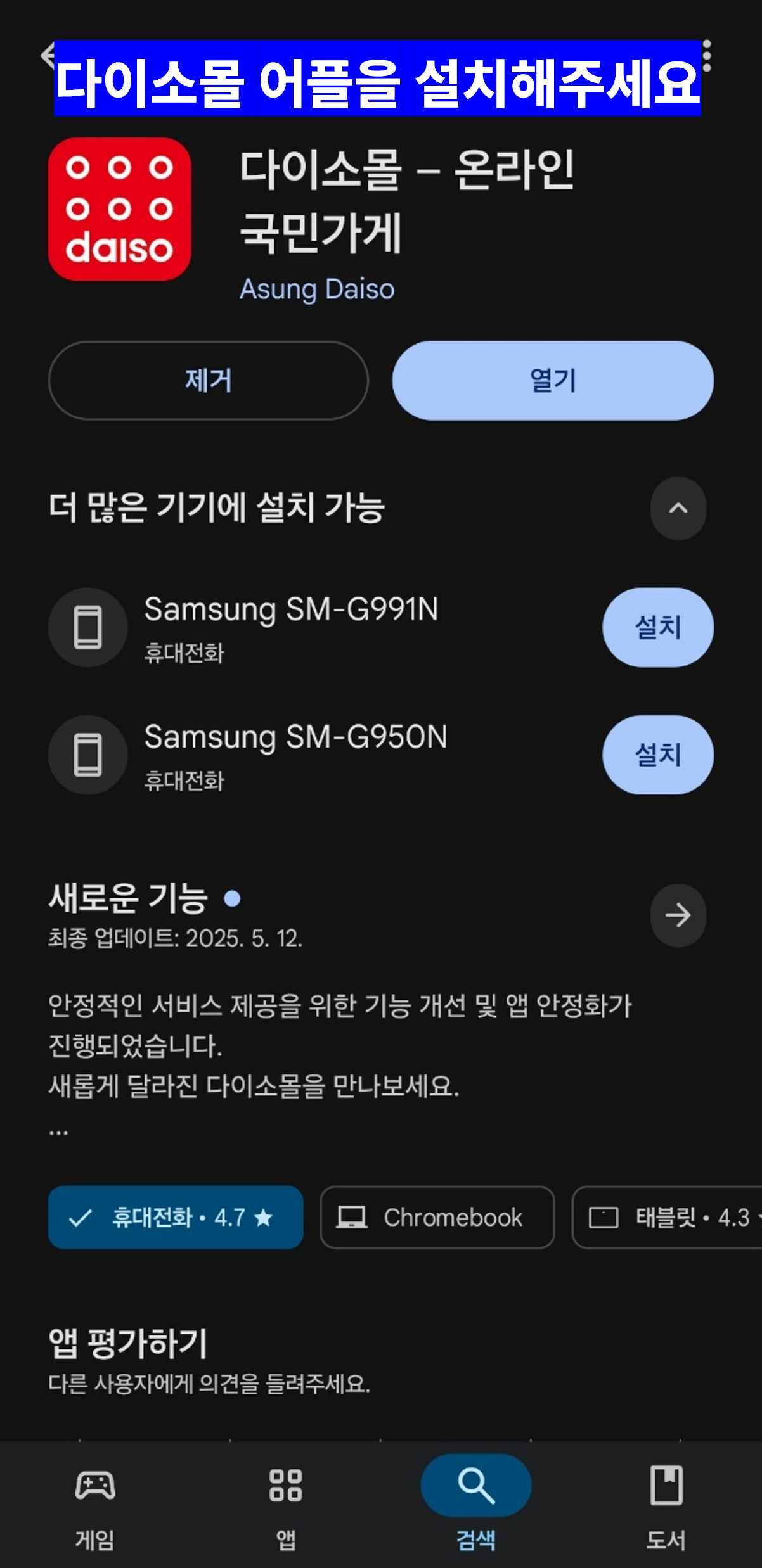Open the three-dot overflow menu
This screenshot has height=1568, width=762.
click(x=708, y=56)
